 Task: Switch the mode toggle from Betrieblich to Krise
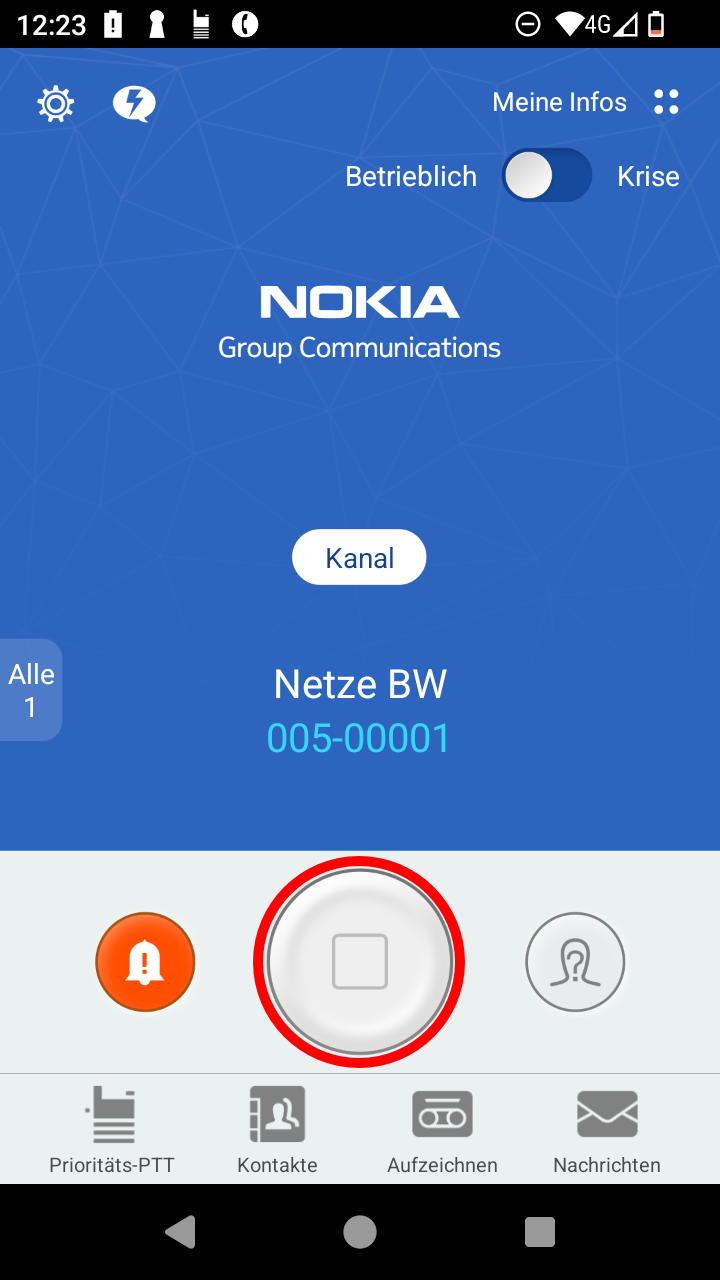point(546,175)
